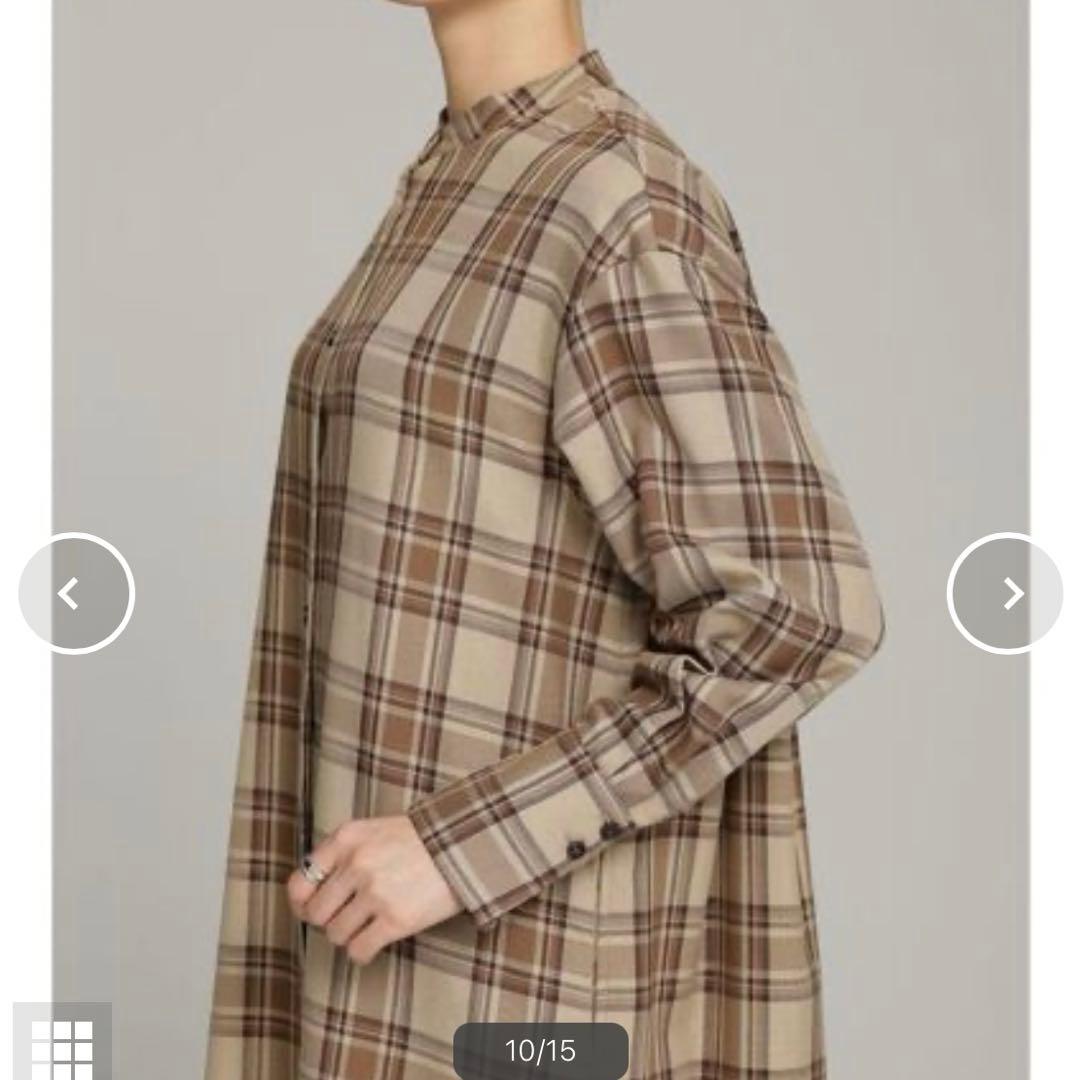Go to the previous product photo

click(x=76, y=593)
